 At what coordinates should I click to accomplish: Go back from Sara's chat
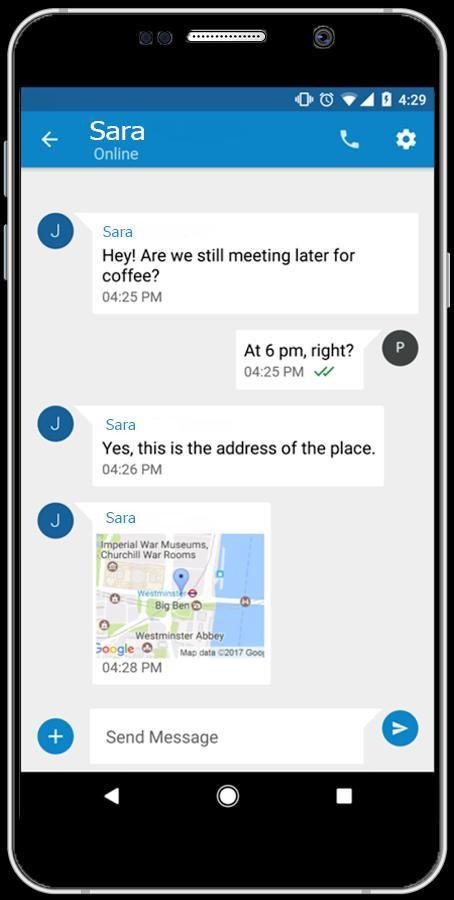click(49, 139)
